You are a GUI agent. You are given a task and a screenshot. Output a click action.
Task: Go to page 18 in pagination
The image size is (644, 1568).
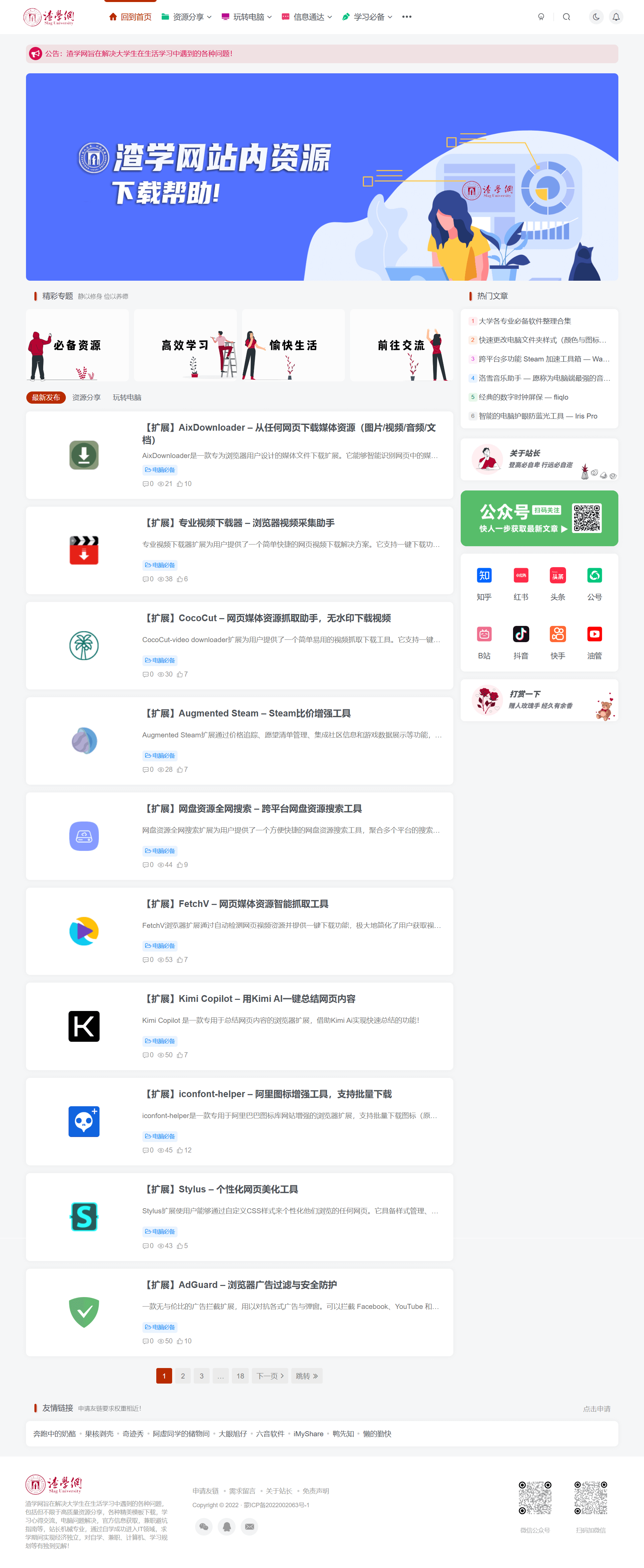point(240,1376)
